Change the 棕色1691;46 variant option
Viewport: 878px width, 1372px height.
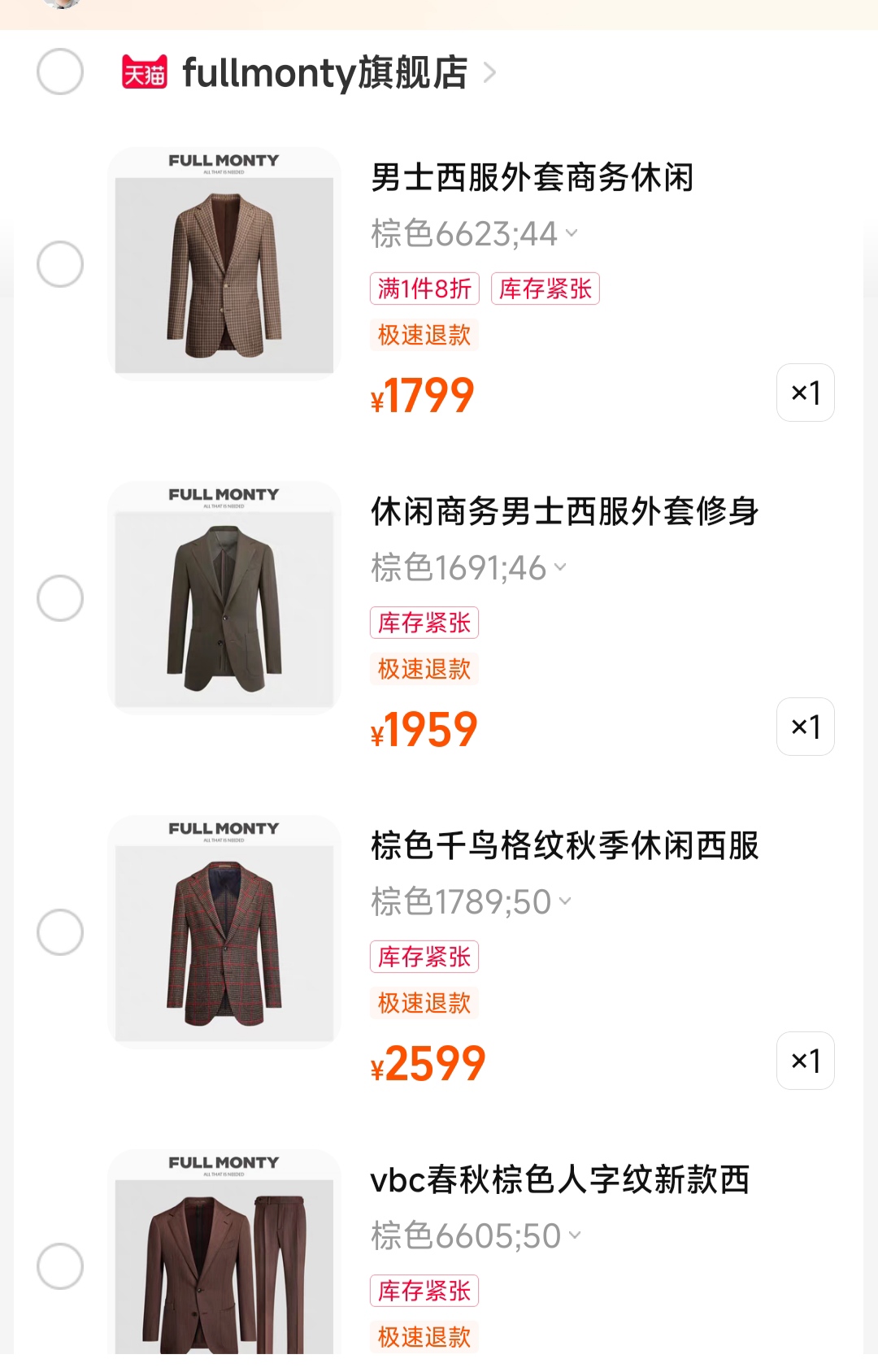(x=468, y=568)
